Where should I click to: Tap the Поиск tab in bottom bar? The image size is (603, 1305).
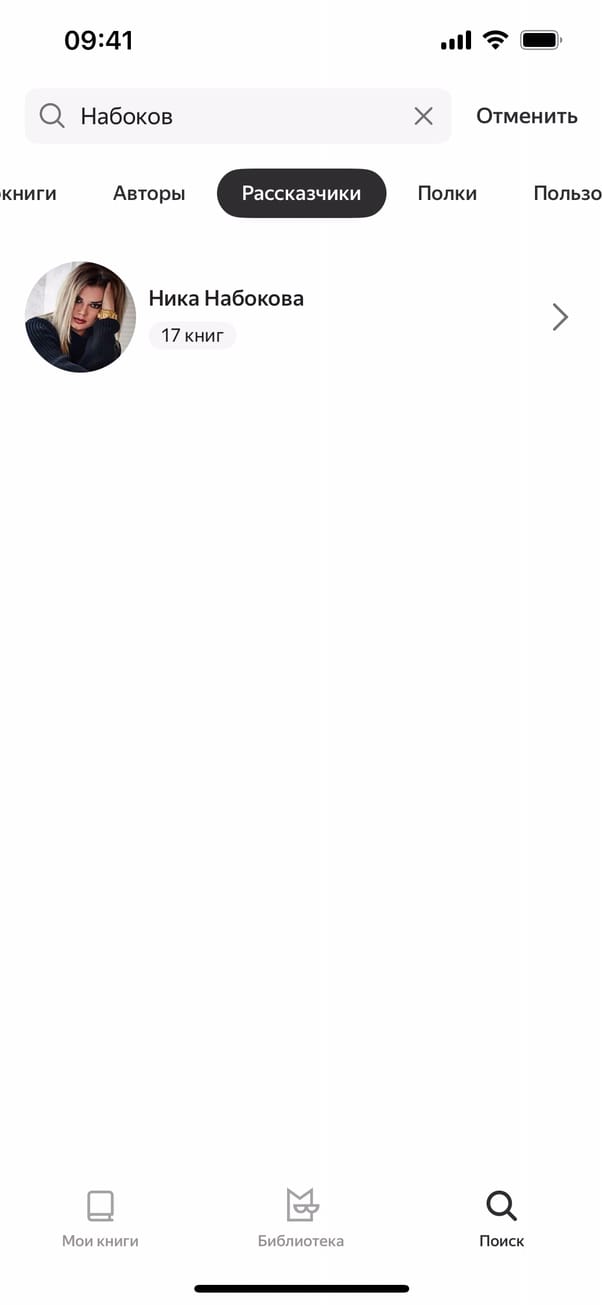pyautogui.click(x=501, y=1219)
